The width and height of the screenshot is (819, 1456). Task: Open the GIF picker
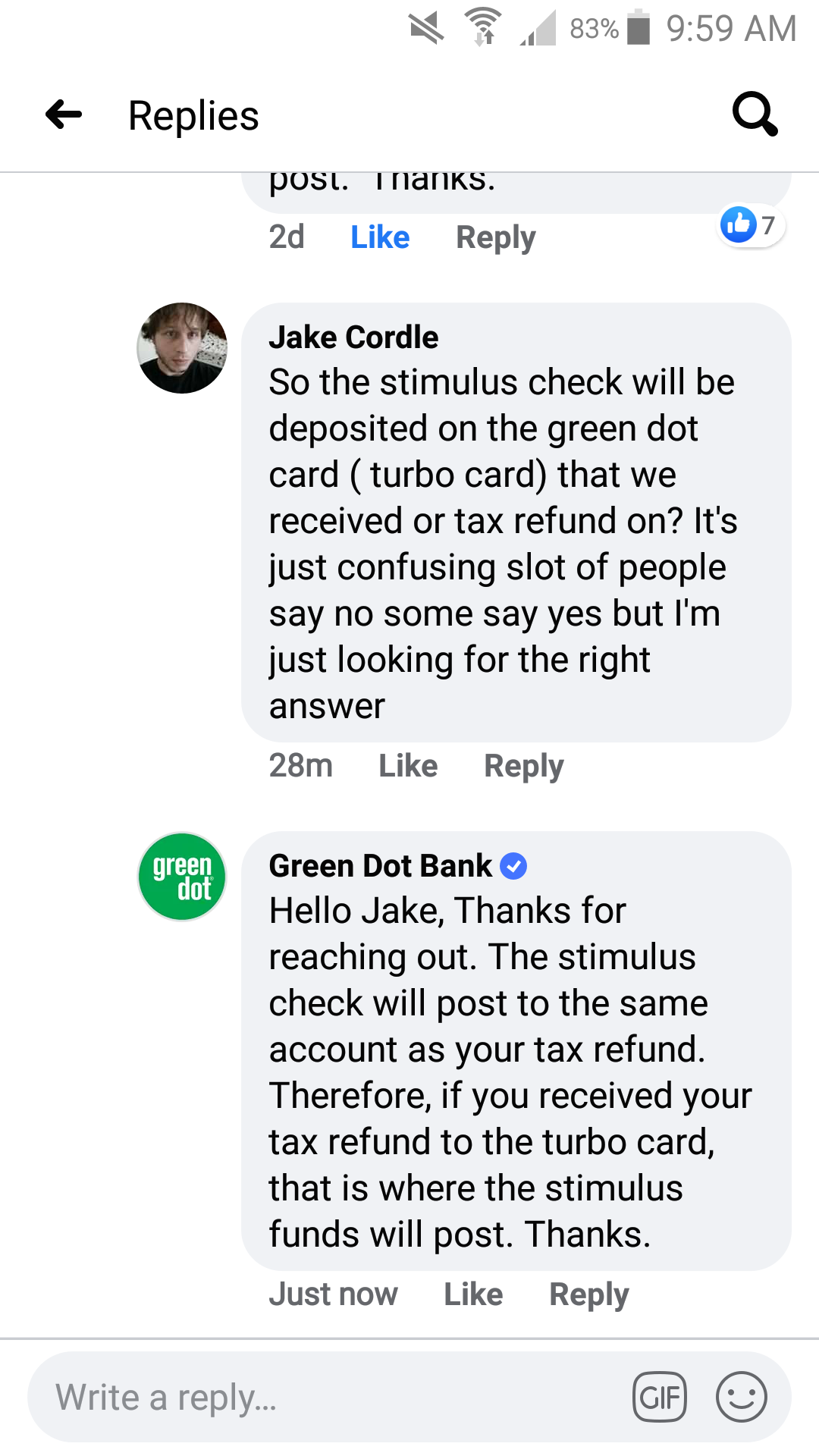click(660, 1397)
